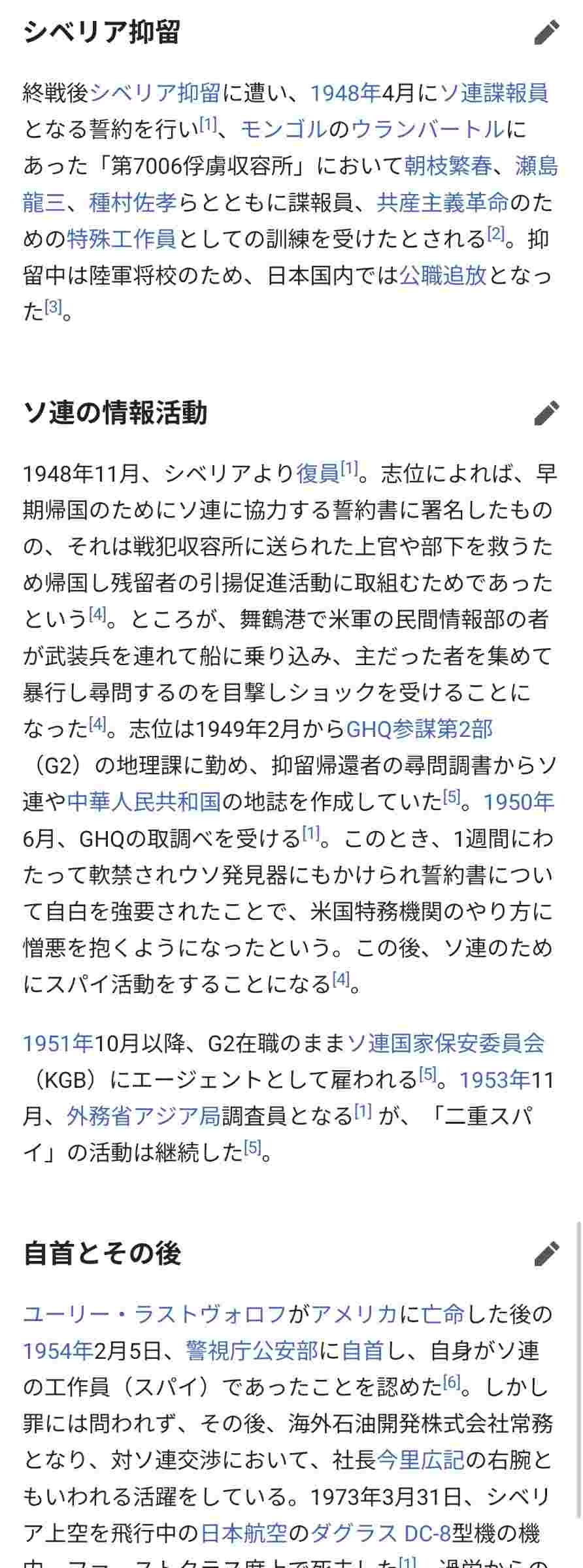Viewport: 583px width, 1568px height.
Task: Open the 共産主義革命 link
Action: click(442, 203)
